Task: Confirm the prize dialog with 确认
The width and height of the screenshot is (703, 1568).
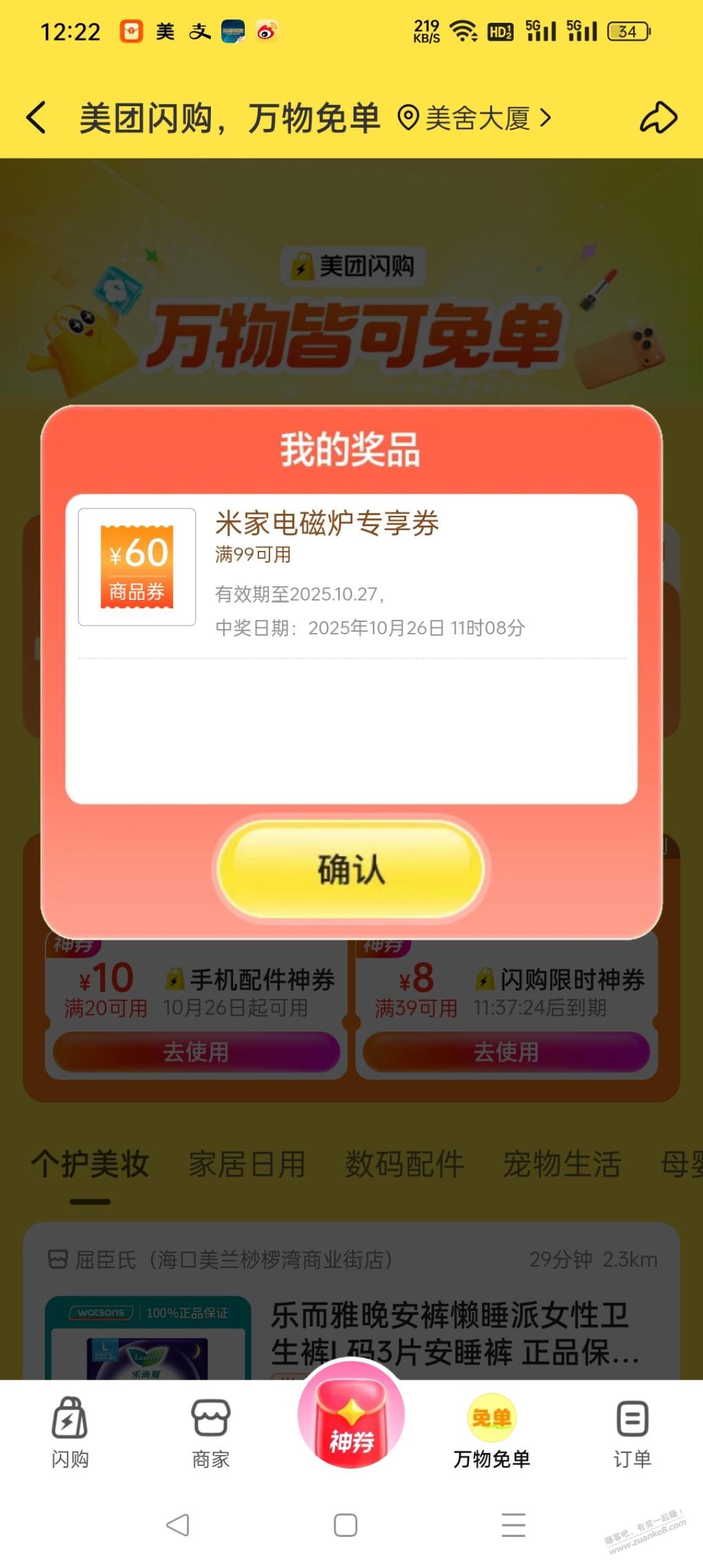Action: coord(350,868)
